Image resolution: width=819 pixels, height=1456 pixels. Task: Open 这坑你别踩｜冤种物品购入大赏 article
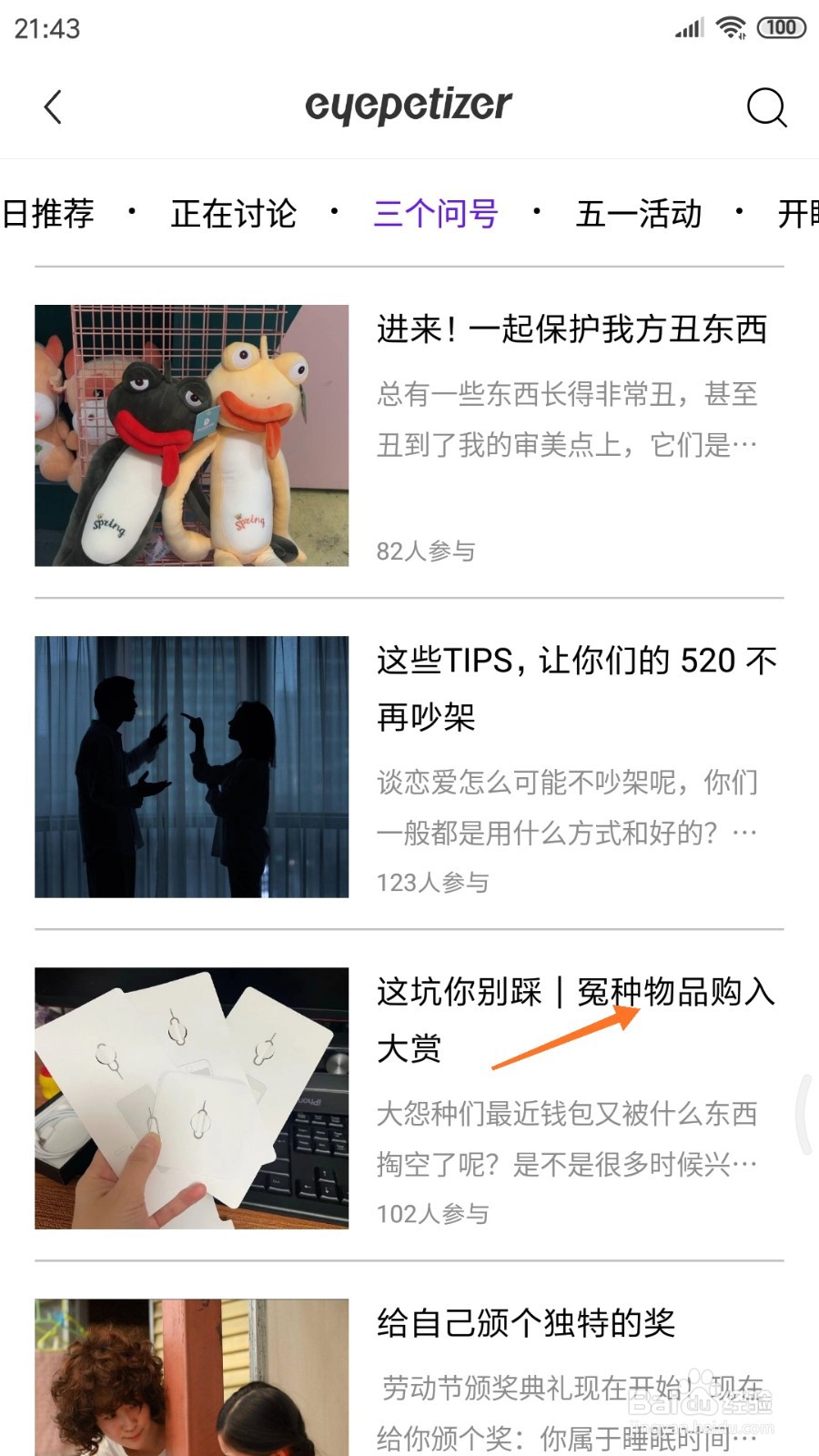coord(576,1019)
